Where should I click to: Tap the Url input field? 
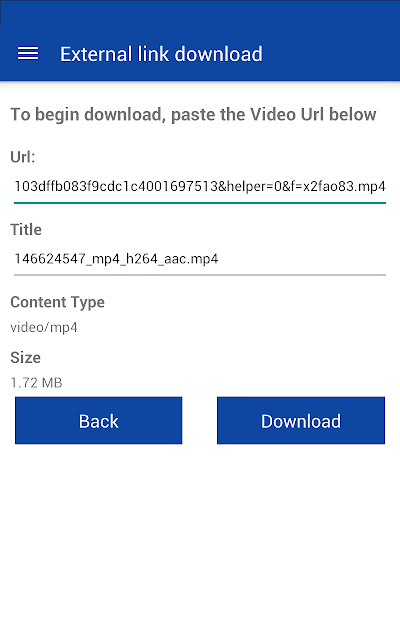(200, 187)
